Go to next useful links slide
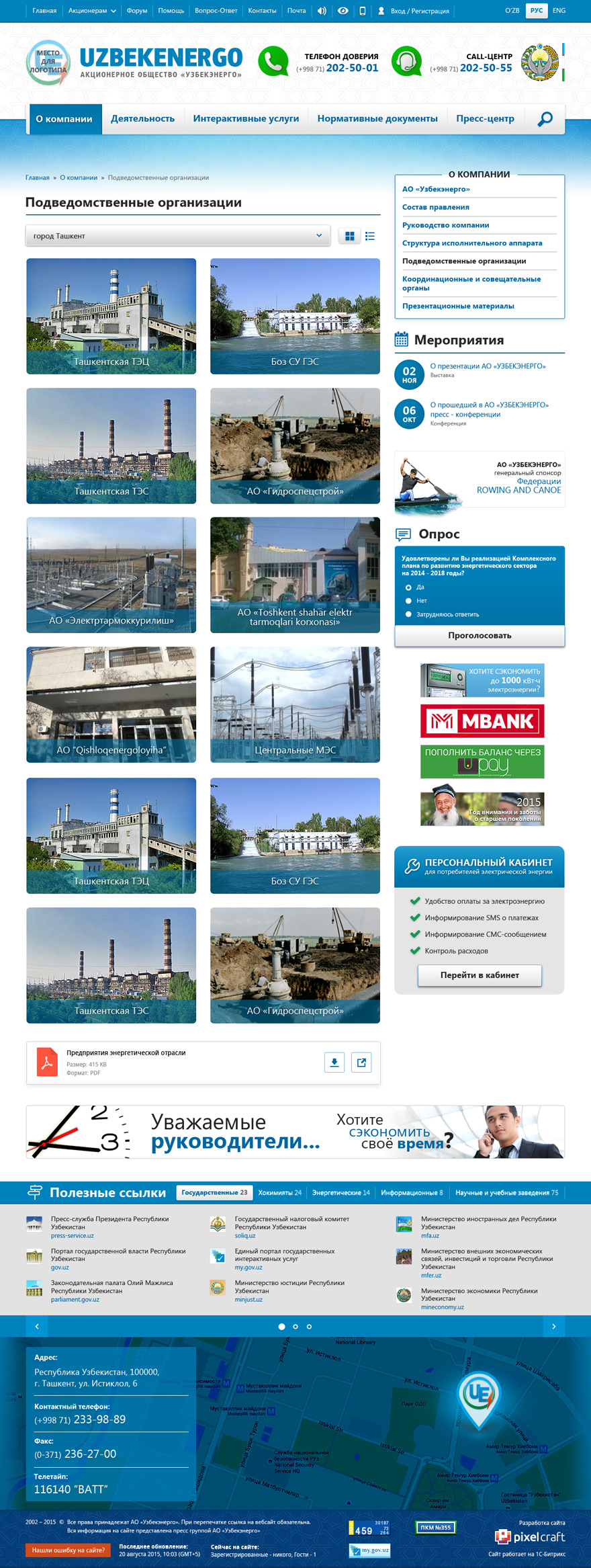The height and width of the screenshot is (1568, 591). coord(553,1326)
